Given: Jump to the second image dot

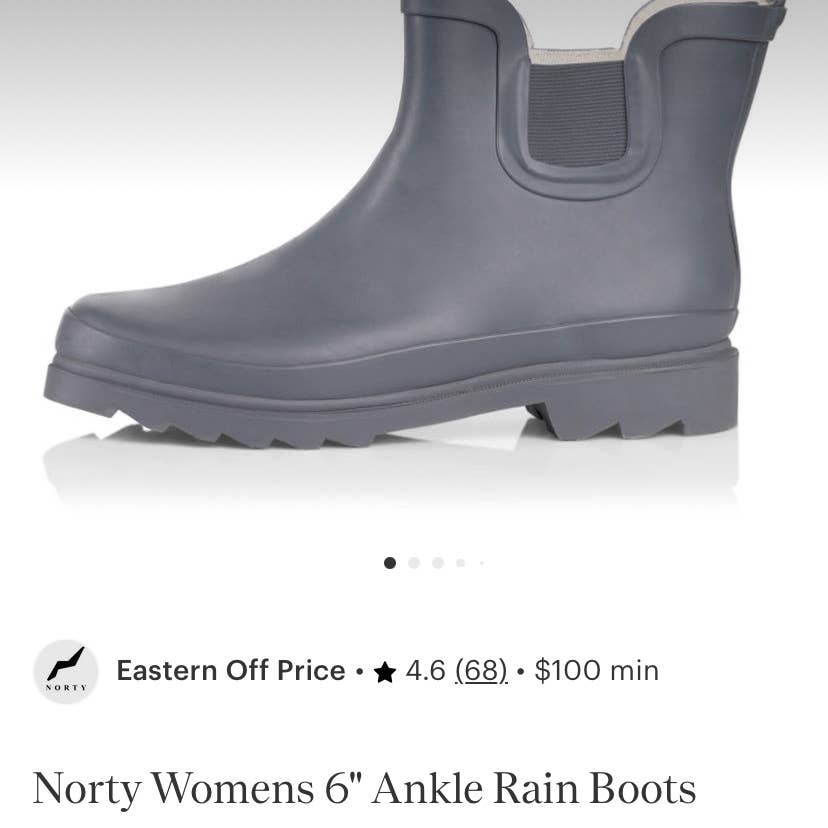Looking at the screenshot, I should pos(414,563).
